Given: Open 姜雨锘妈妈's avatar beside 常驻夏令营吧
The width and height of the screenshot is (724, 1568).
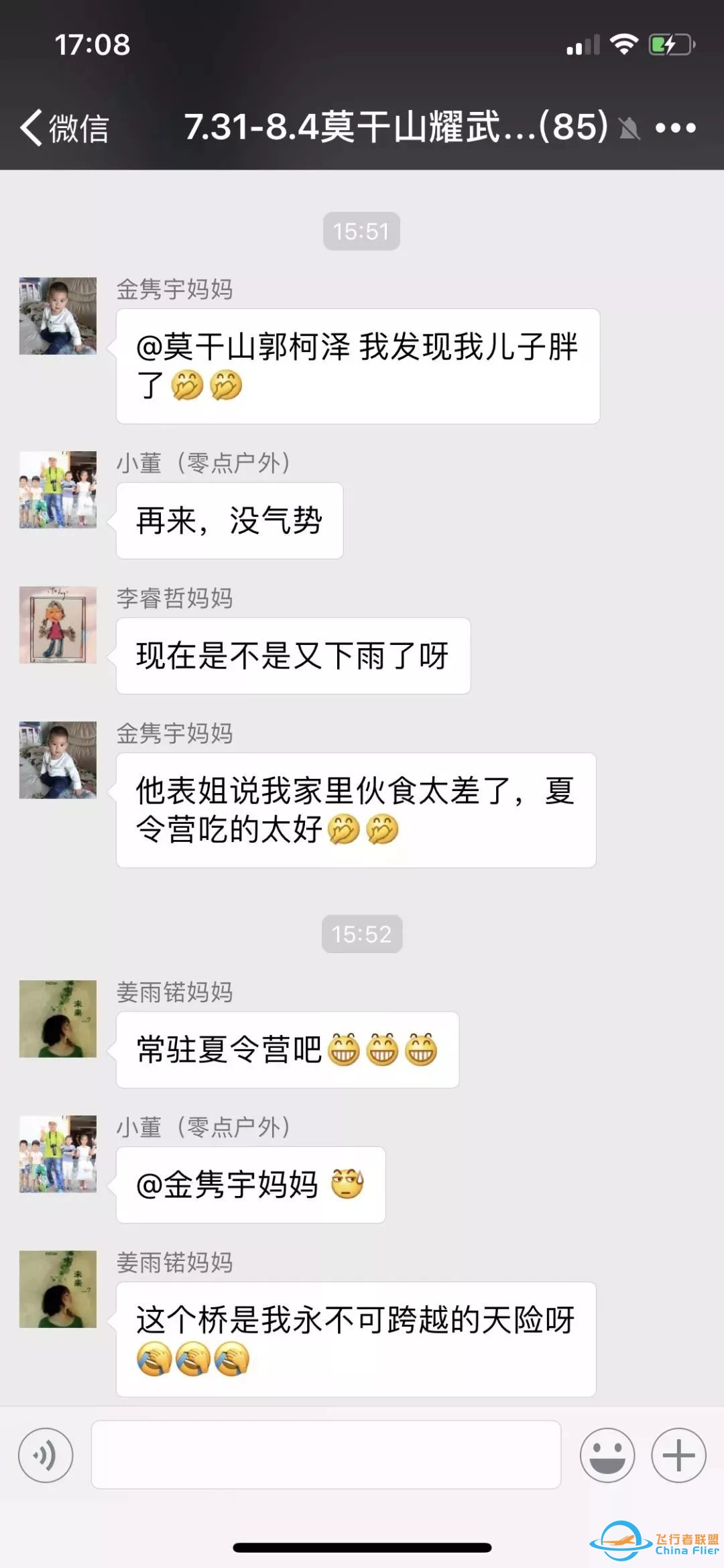Looking at the screenshot, I should (58, 1018).
